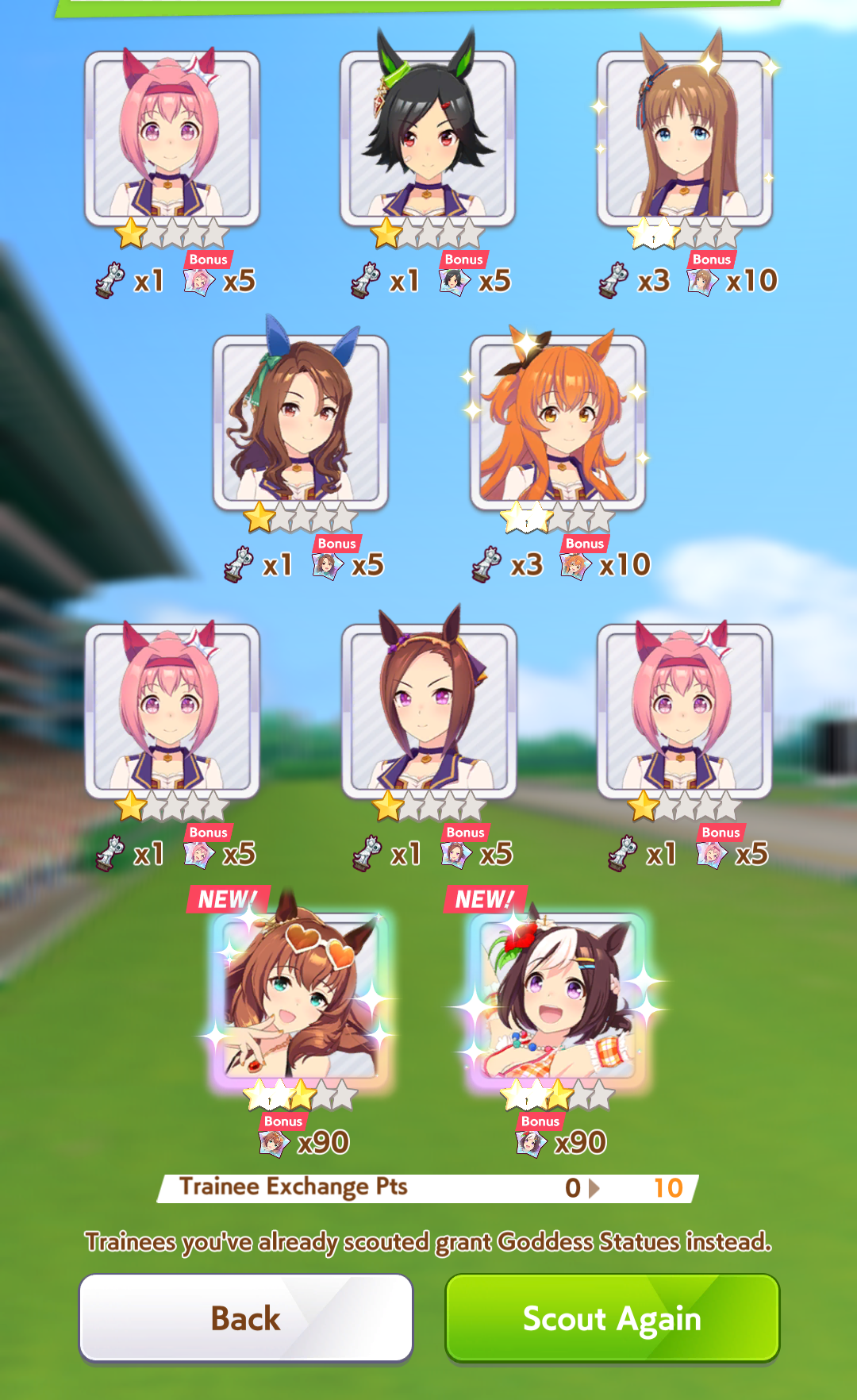This screenshot has height=1400, width=857.
Task: Open the blue-eared wavy brown-haired trainee card
Action: 301,423
